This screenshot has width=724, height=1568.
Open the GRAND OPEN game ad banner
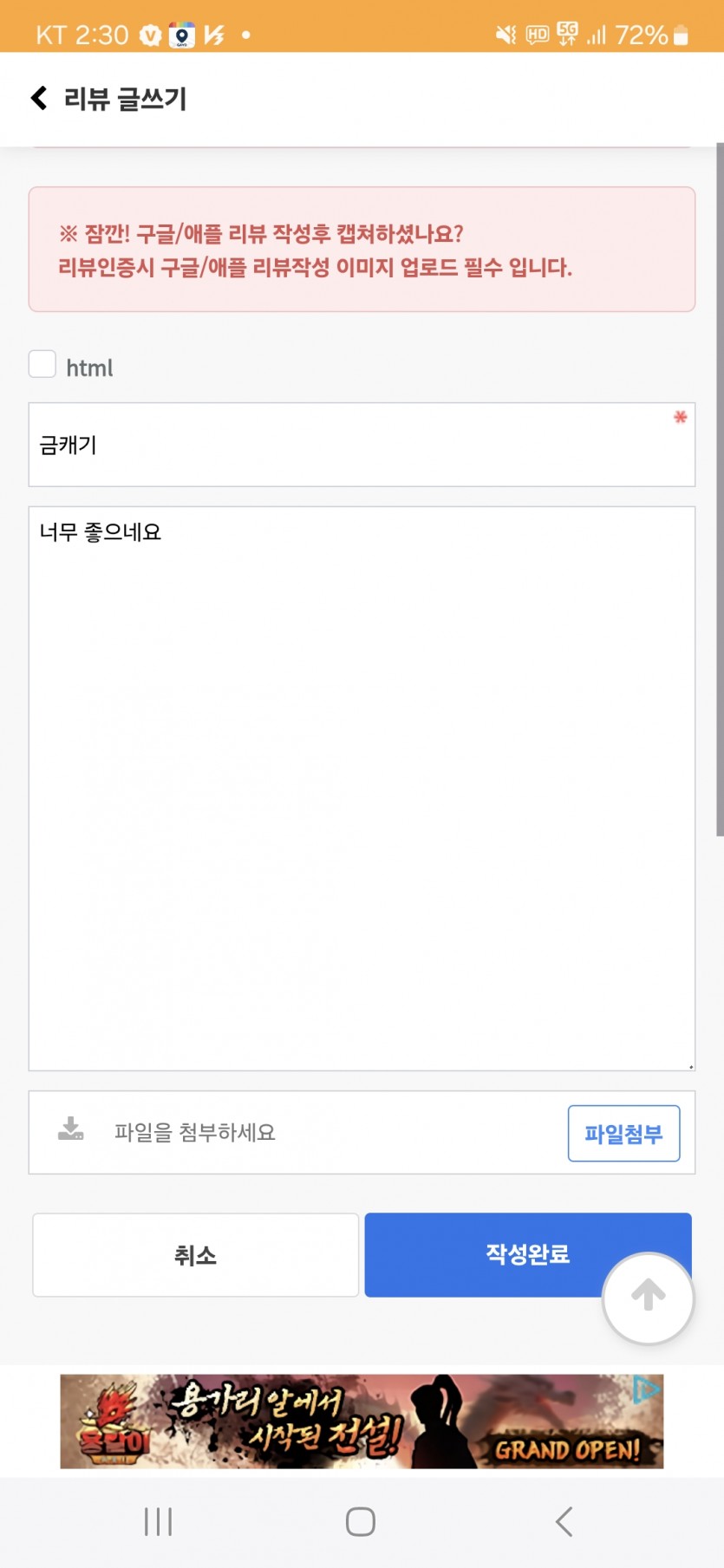coord(362,1421)
